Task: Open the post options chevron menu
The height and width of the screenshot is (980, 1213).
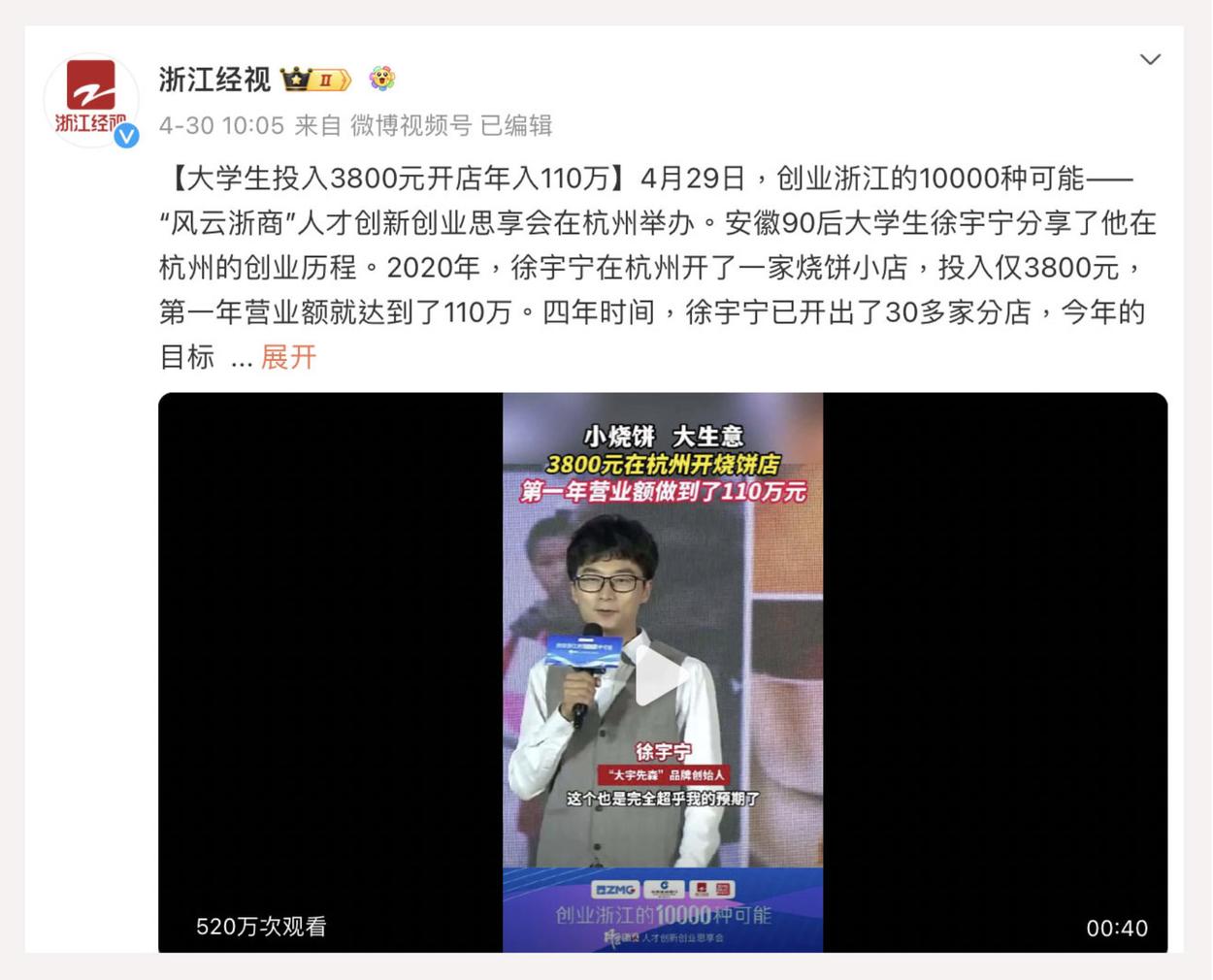Action: point(1150,60)
